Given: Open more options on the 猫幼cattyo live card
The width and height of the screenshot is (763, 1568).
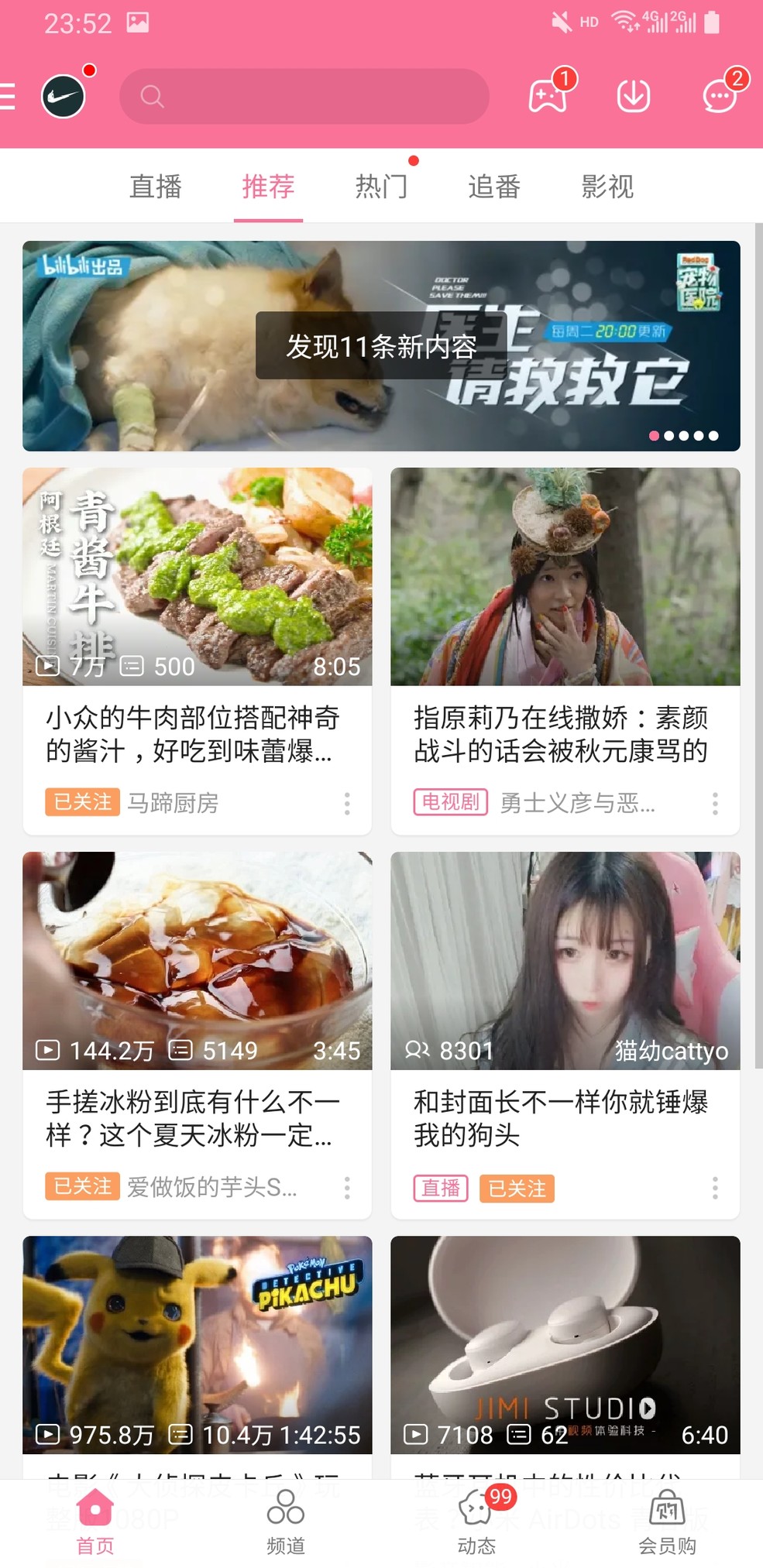Looking at the screenshot, I should (715, 1187).
